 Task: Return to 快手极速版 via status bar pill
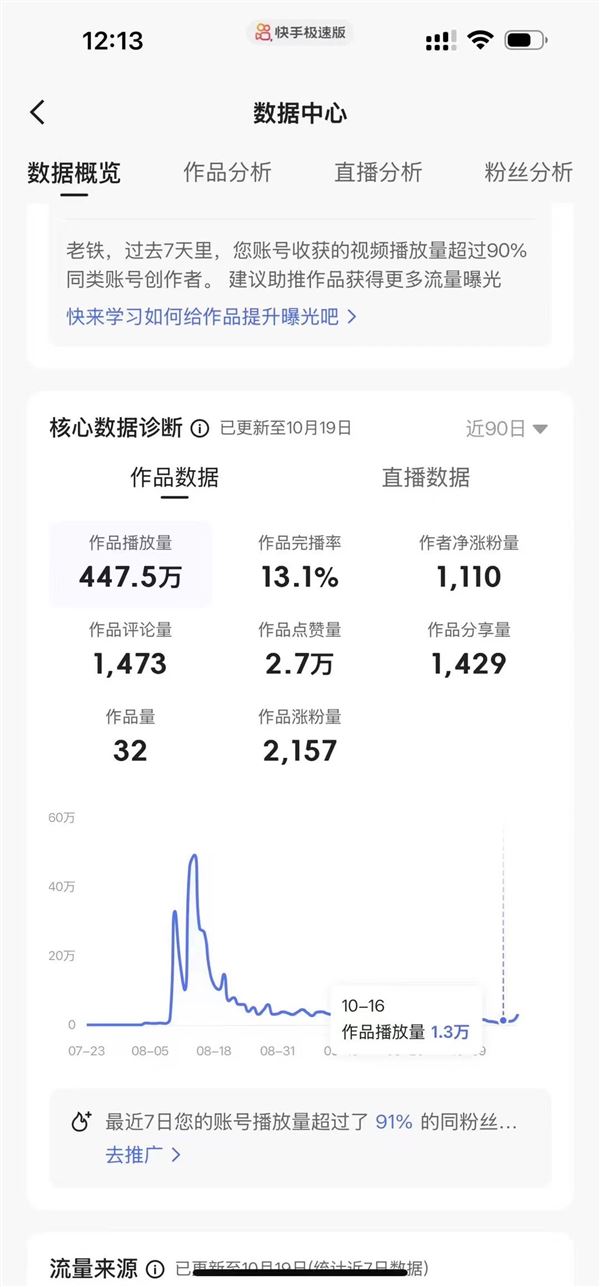click(x=300, y=33)
